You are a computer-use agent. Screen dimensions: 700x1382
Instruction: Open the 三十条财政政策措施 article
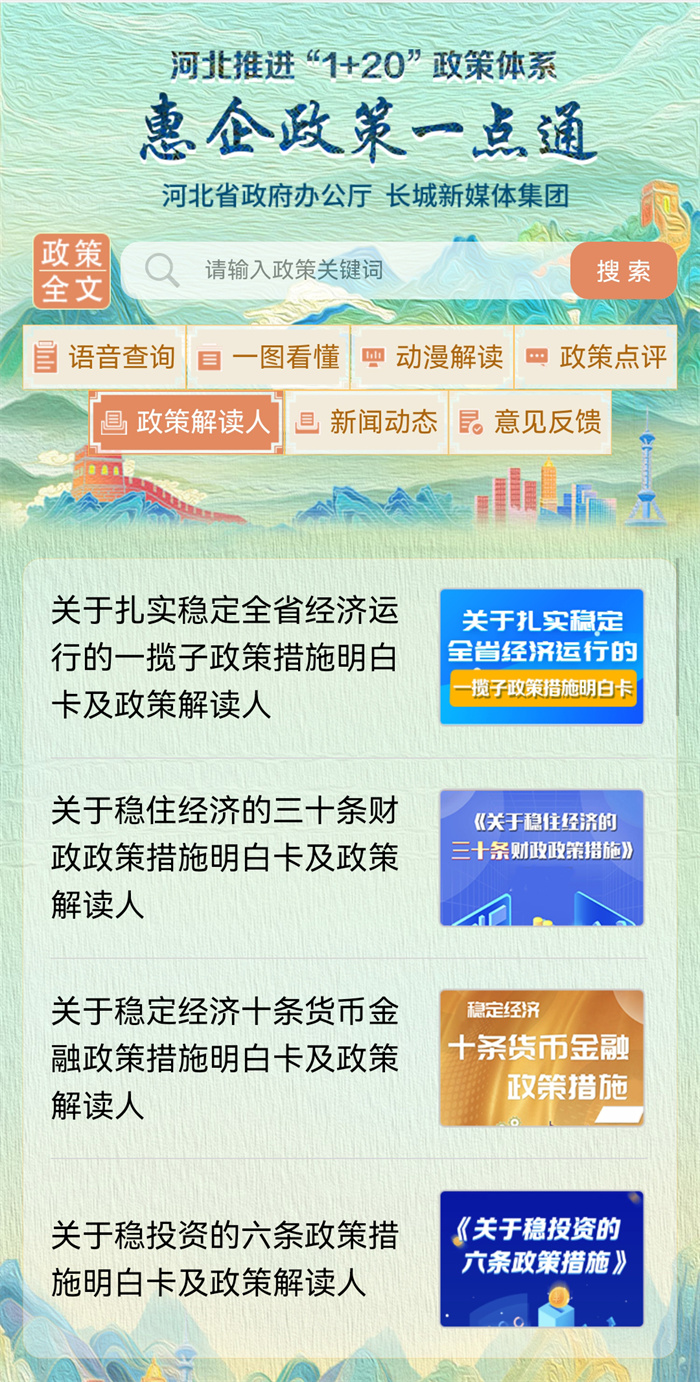coord(225,858)
